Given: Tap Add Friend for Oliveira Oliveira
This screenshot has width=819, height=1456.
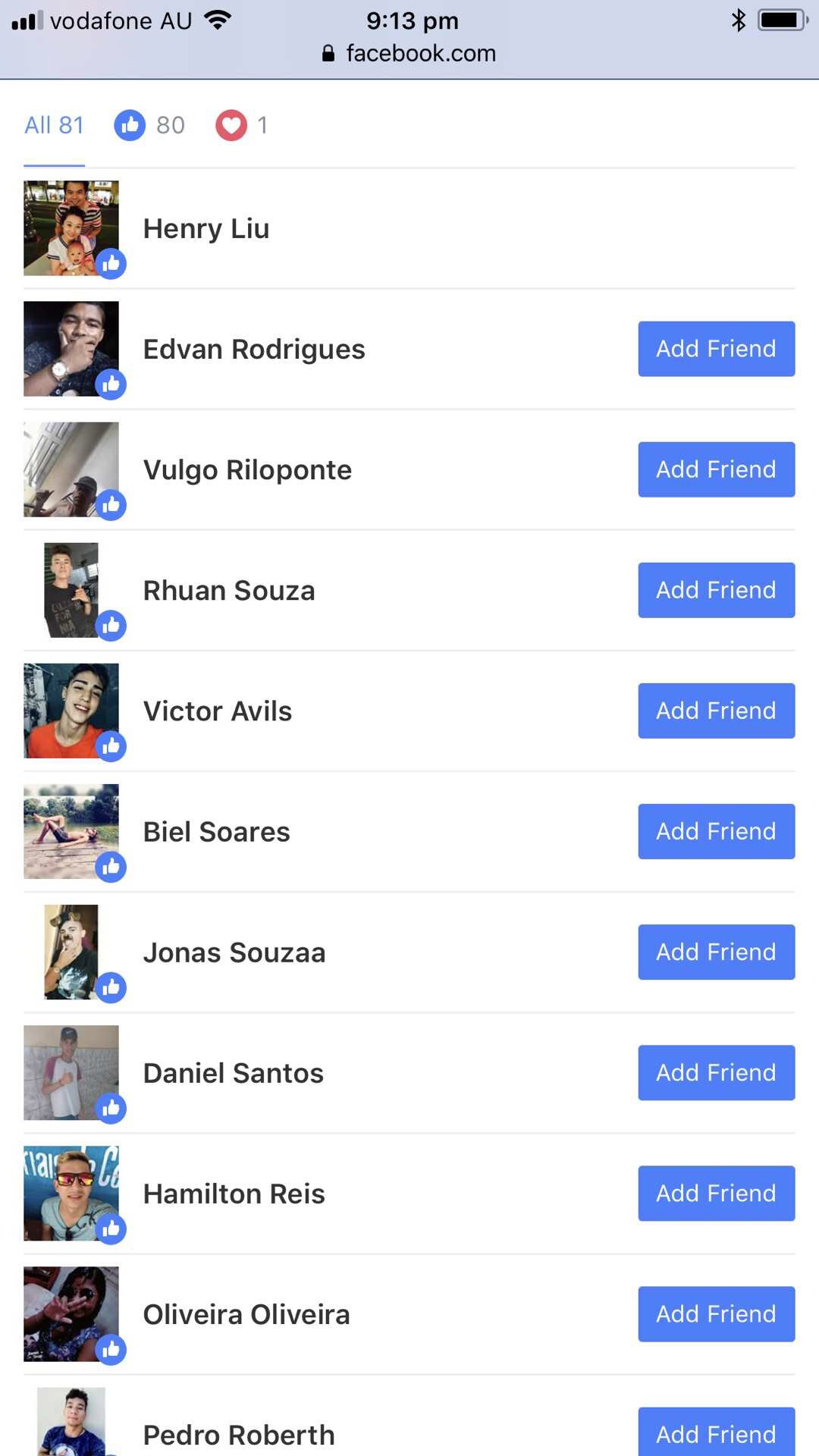Looking at the screenshot, I should (x=716, y=1313).
